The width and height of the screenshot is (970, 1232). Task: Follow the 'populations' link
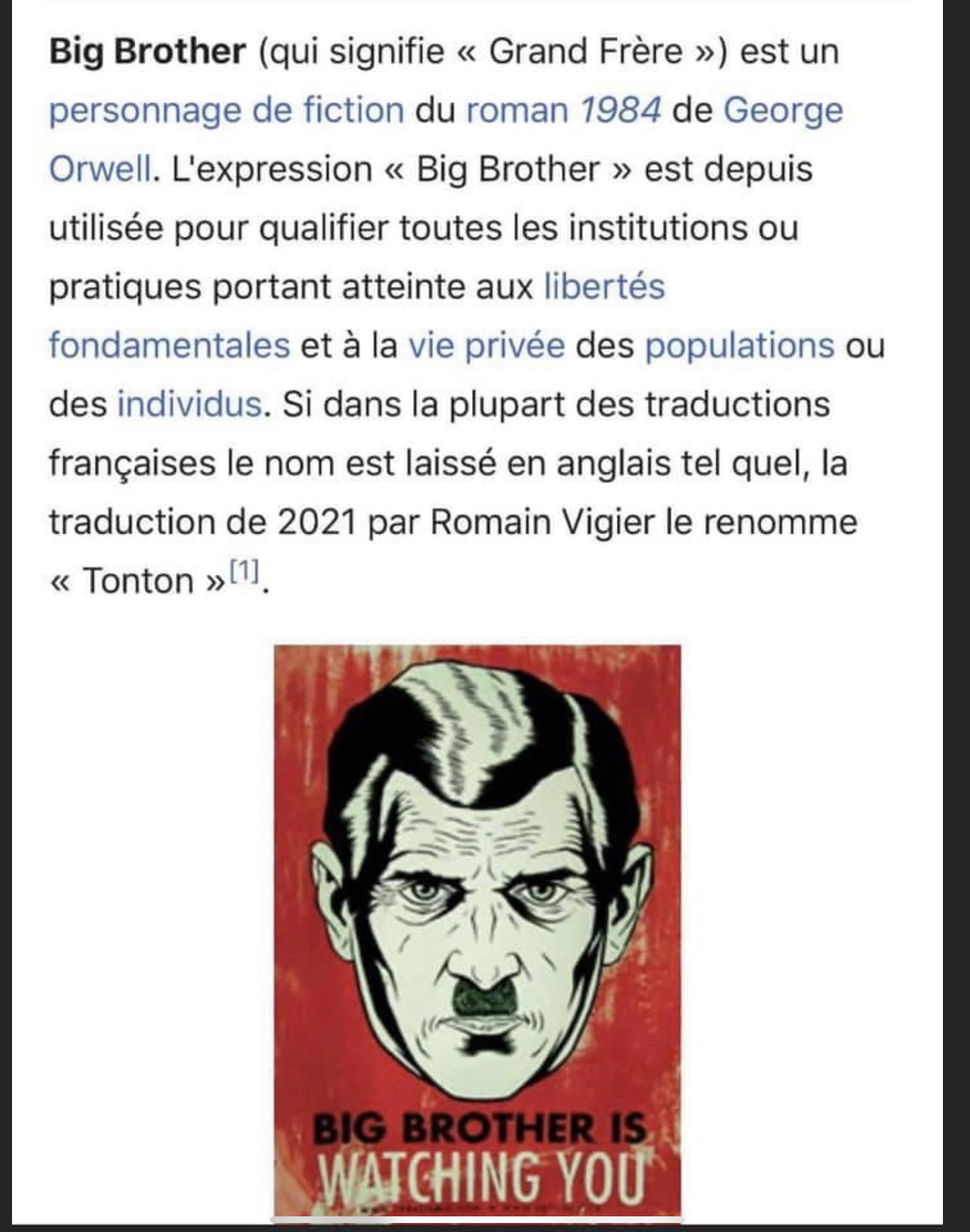click(739, 346)
